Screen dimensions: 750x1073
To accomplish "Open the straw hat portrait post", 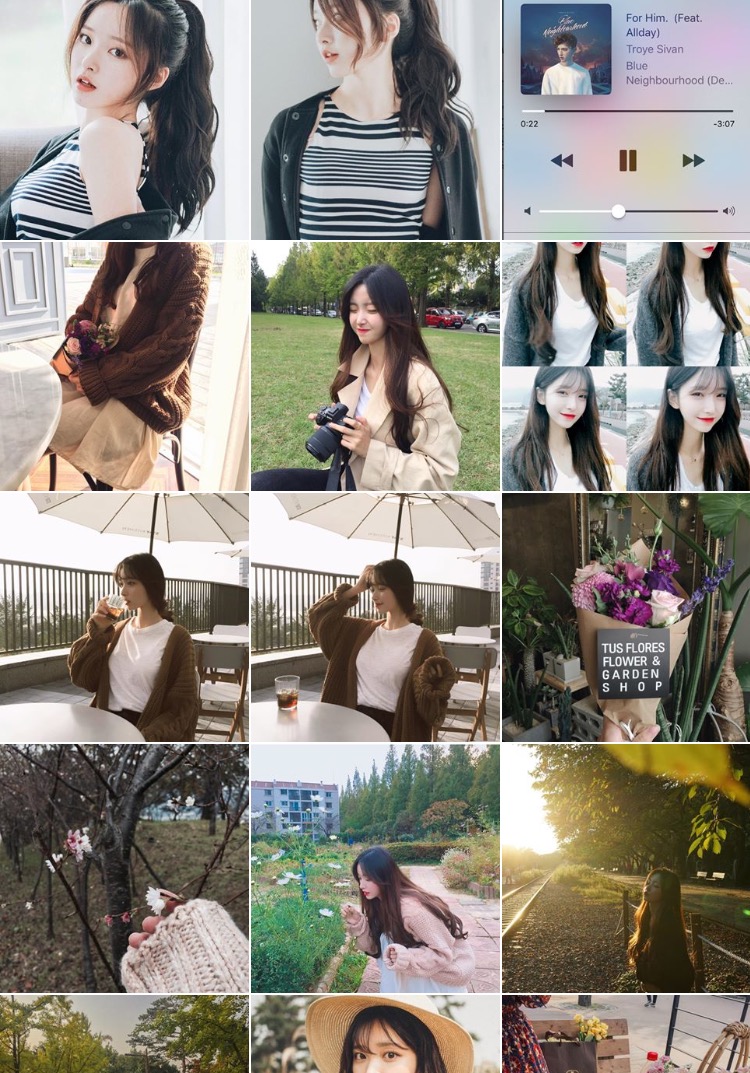I will (375, 1035).
